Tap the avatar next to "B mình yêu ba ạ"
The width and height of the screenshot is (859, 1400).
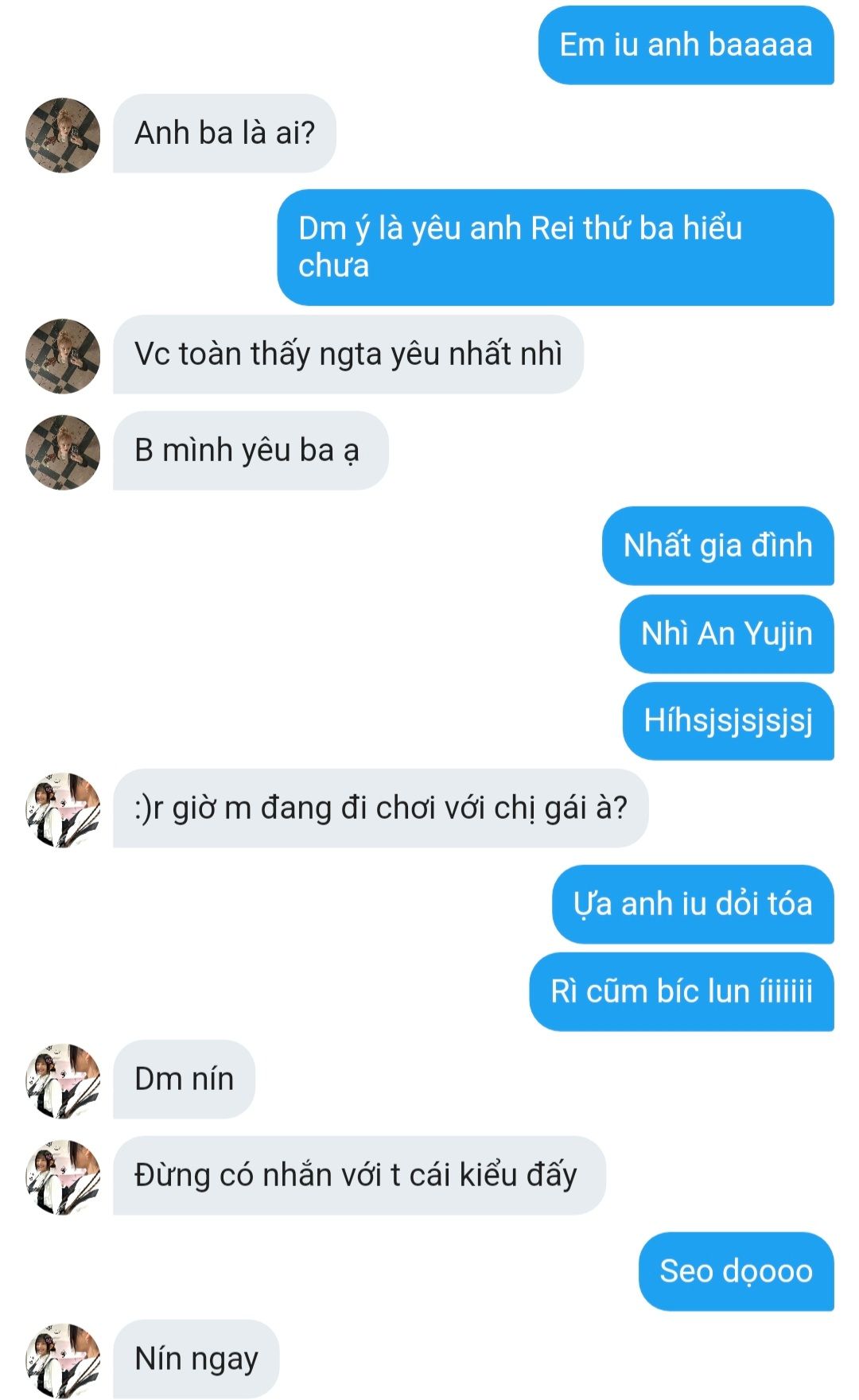click(63, 452)
